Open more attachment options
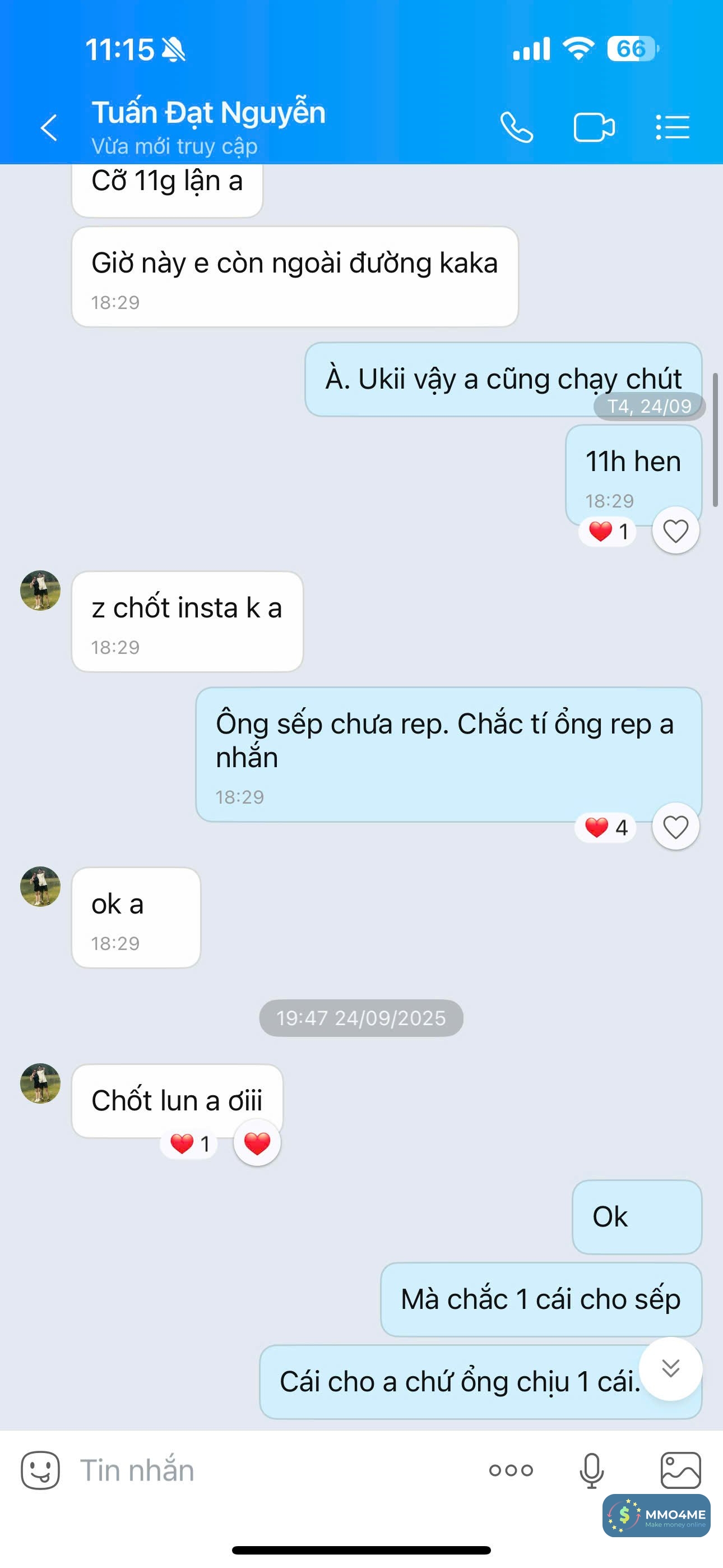The height and width of the screenshot is (1568, 723). (511, 1470)
